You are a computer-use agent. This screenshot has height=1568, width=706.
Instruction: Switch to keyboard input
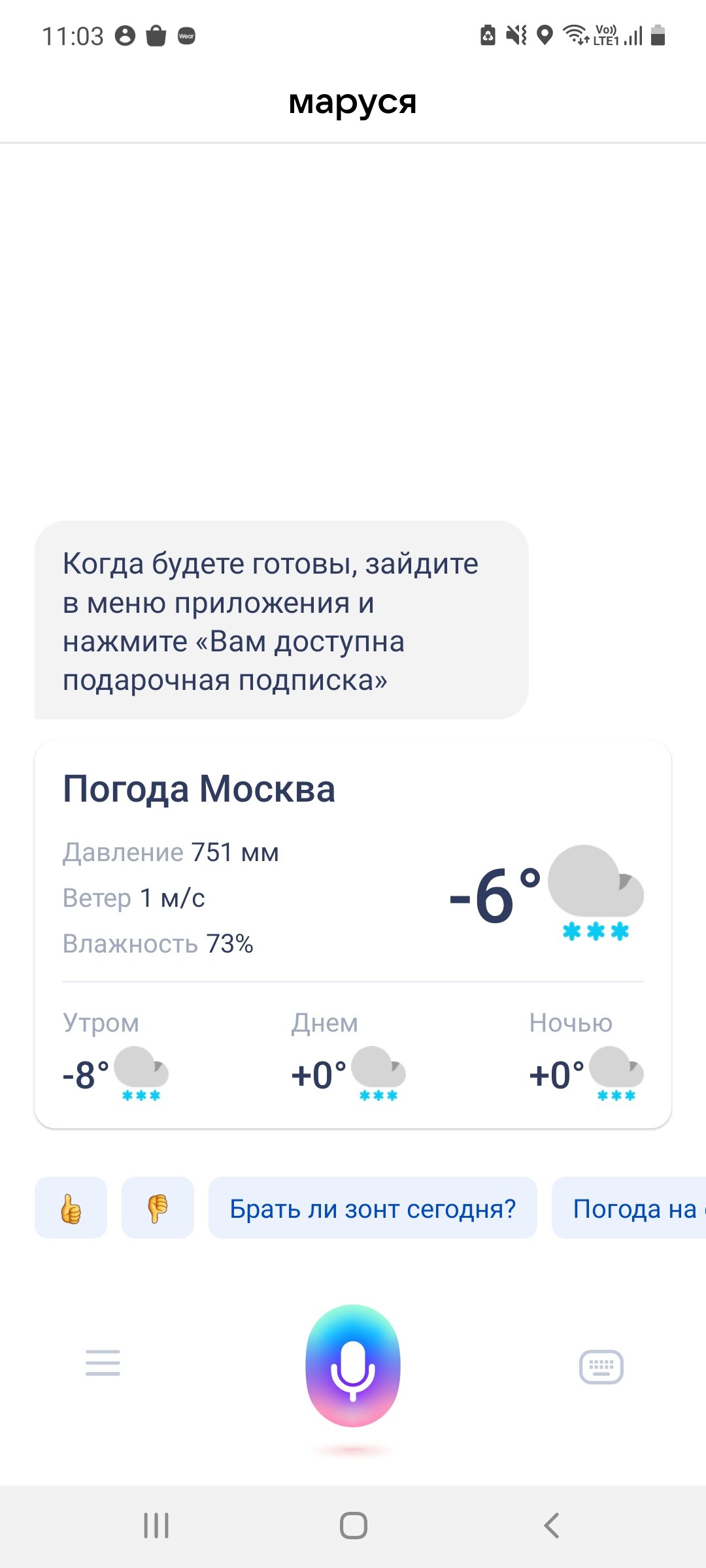[x=601, y=1367]
